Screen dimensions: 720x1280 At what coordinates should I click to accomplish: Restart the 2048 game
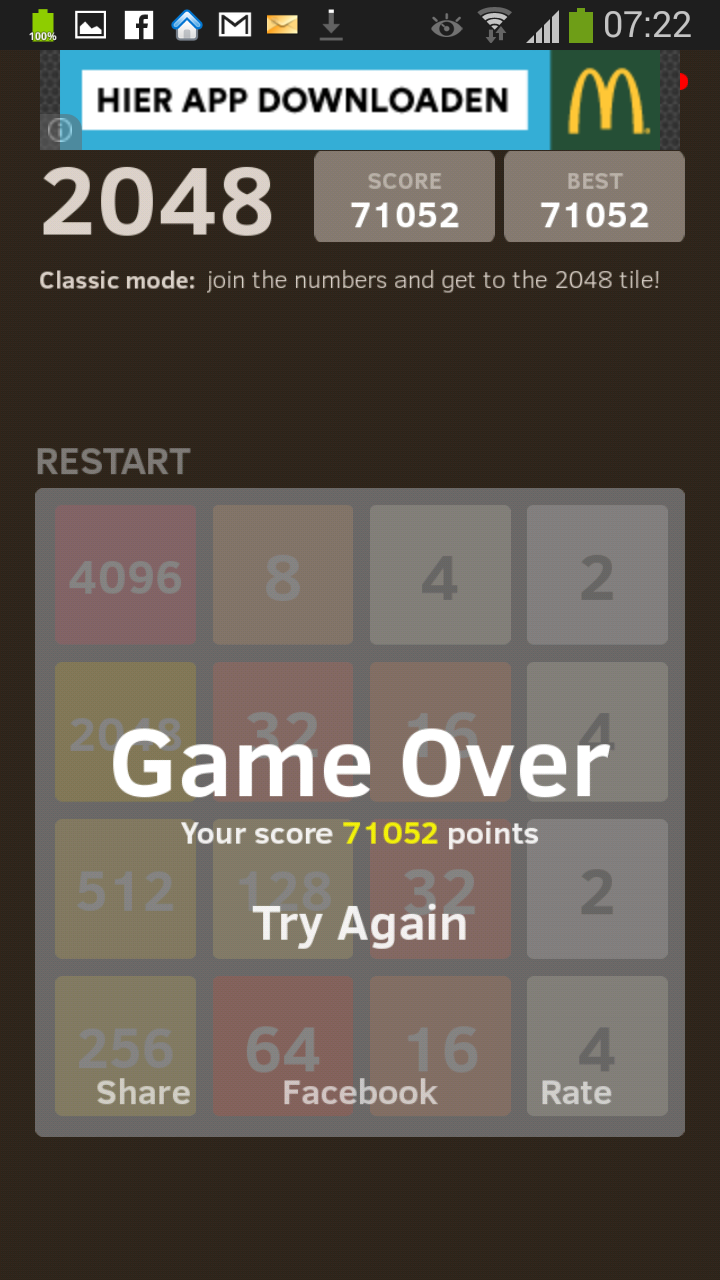(x=113, y=462)
